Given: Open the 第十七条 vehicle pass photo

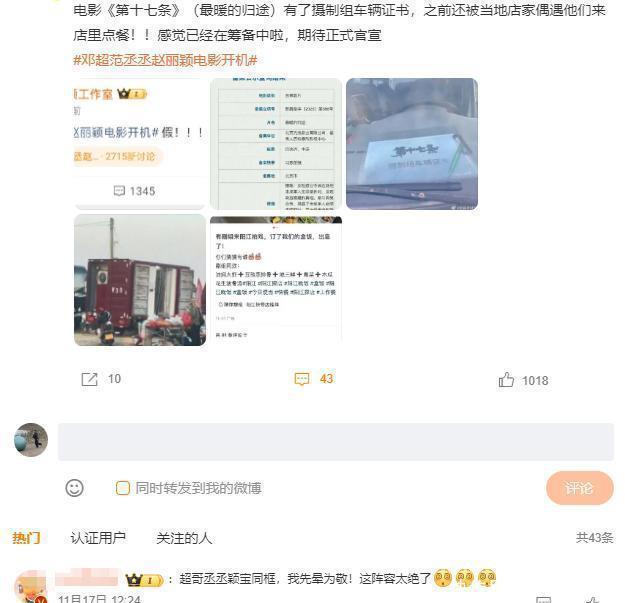Looking at the screenshot, I should click(x=411, y=143).
